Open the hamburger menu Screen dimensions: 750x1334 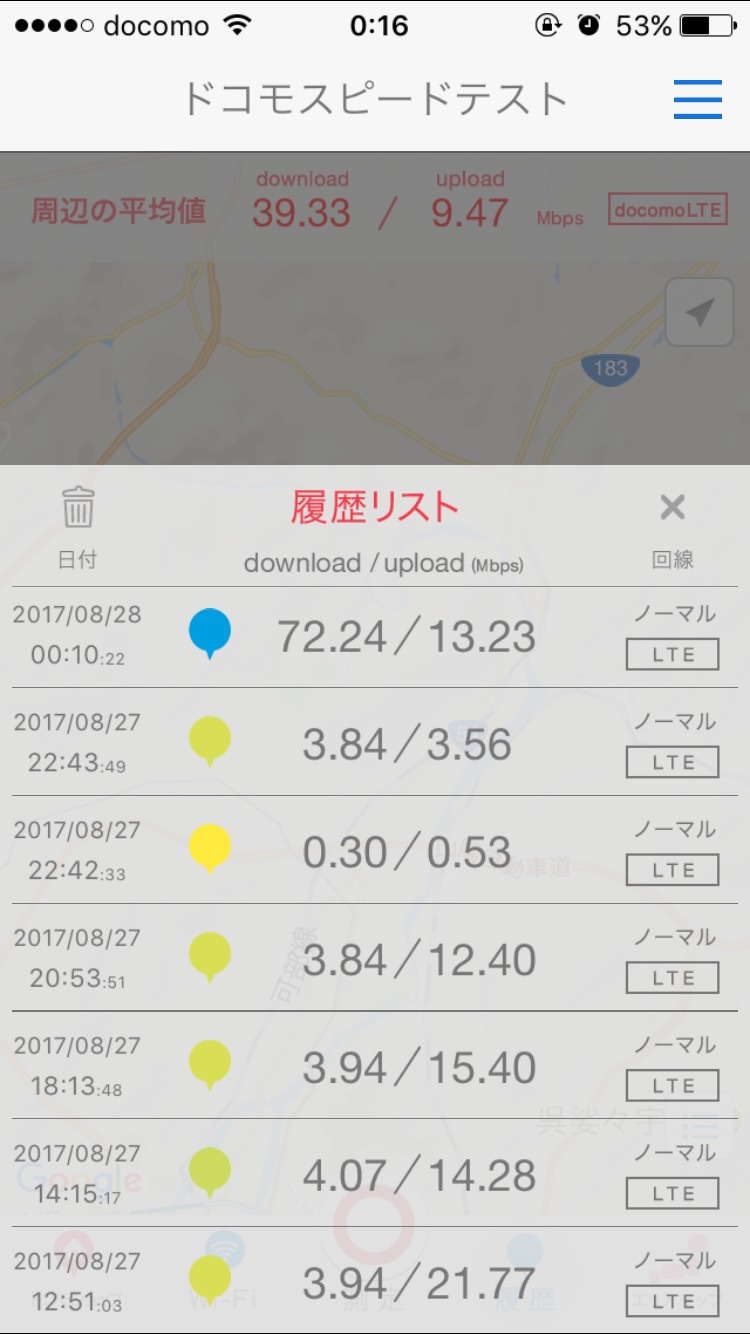697,99
